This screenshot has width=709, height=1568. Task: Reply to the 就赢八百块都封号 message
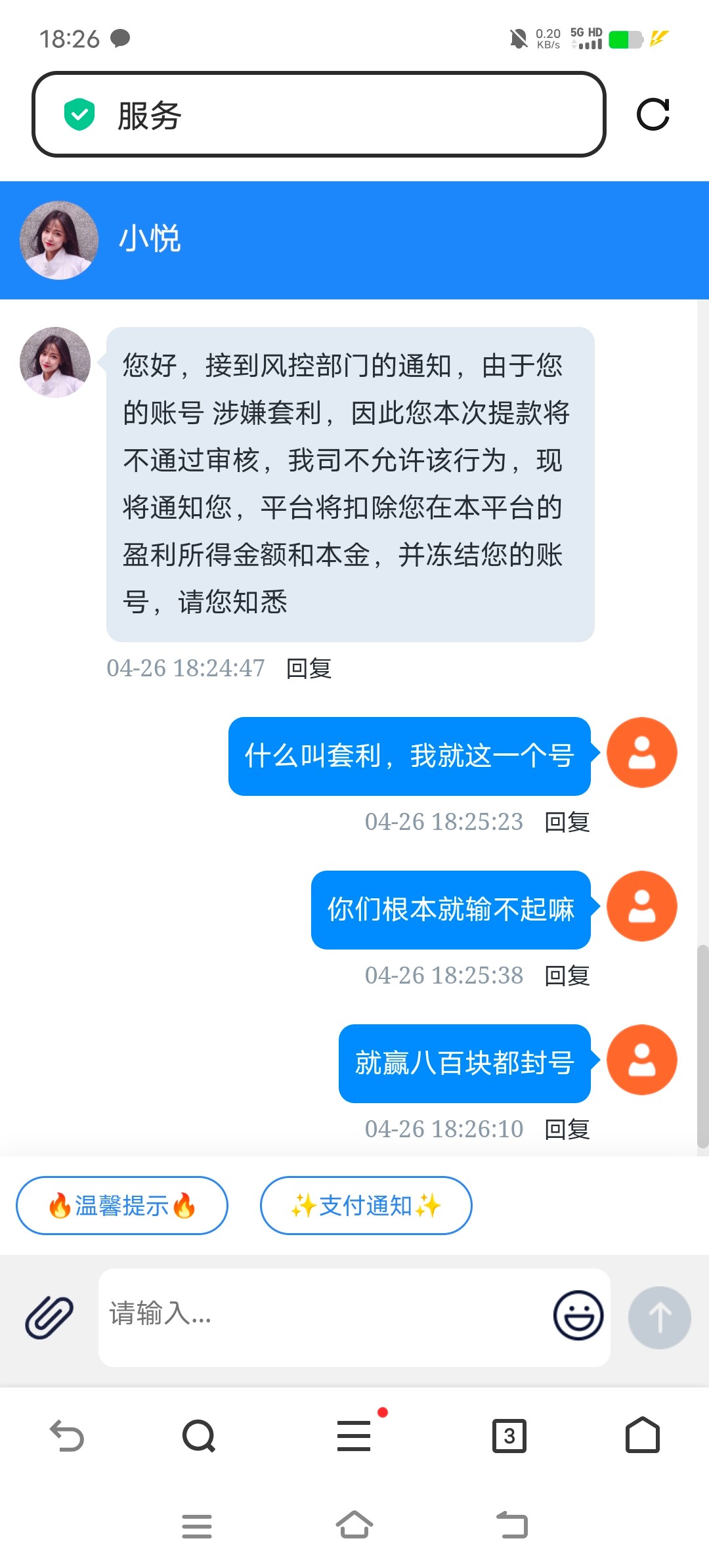pyautogui.click(x=569, y=1129)
